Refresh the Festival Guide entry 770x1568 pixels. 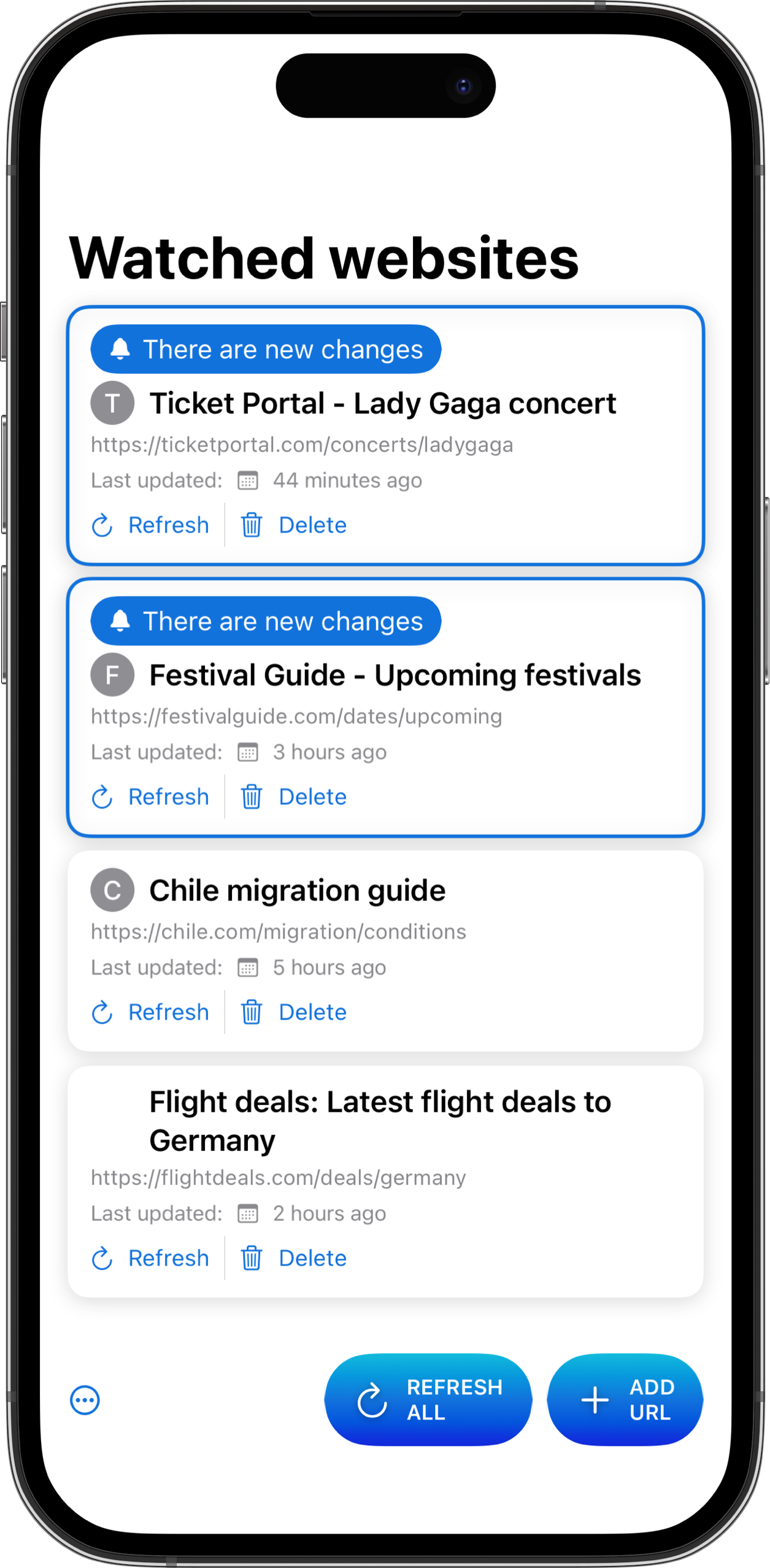tap(150, 797)
